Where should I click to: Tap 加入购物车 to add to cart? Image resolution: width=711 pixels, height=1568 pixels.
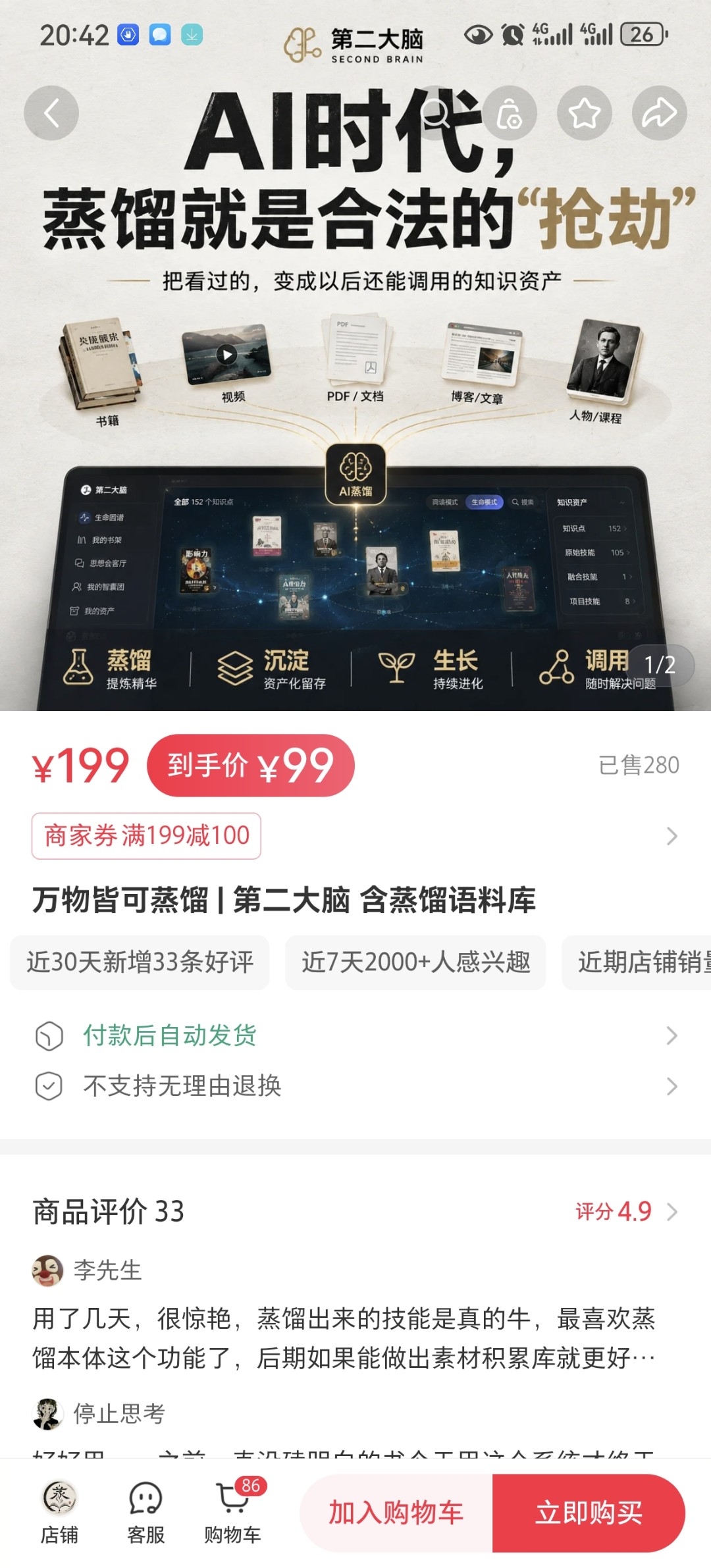coord(396,1513)
